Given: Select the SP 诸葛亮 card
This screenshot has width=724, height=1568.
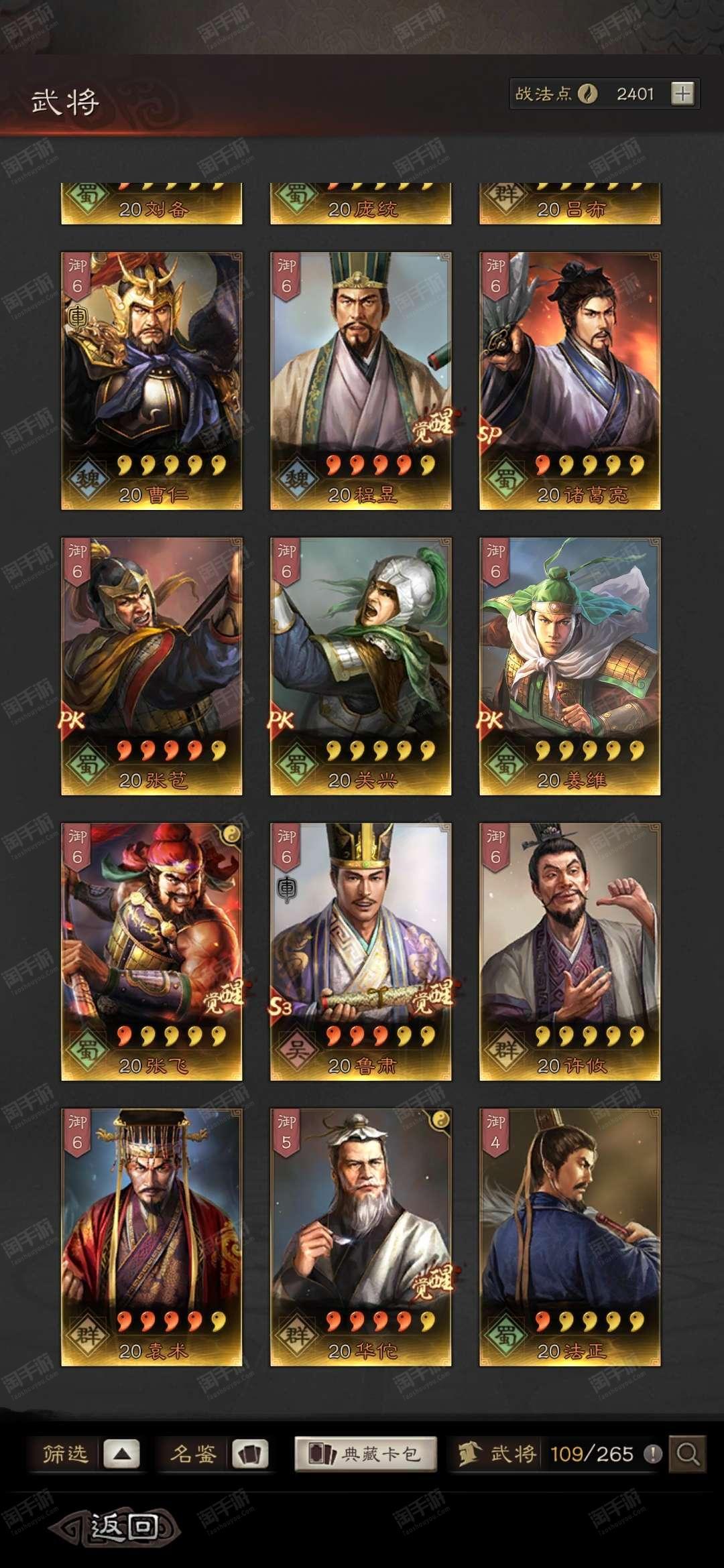Looking at the screenshot, I should point(570,381).
